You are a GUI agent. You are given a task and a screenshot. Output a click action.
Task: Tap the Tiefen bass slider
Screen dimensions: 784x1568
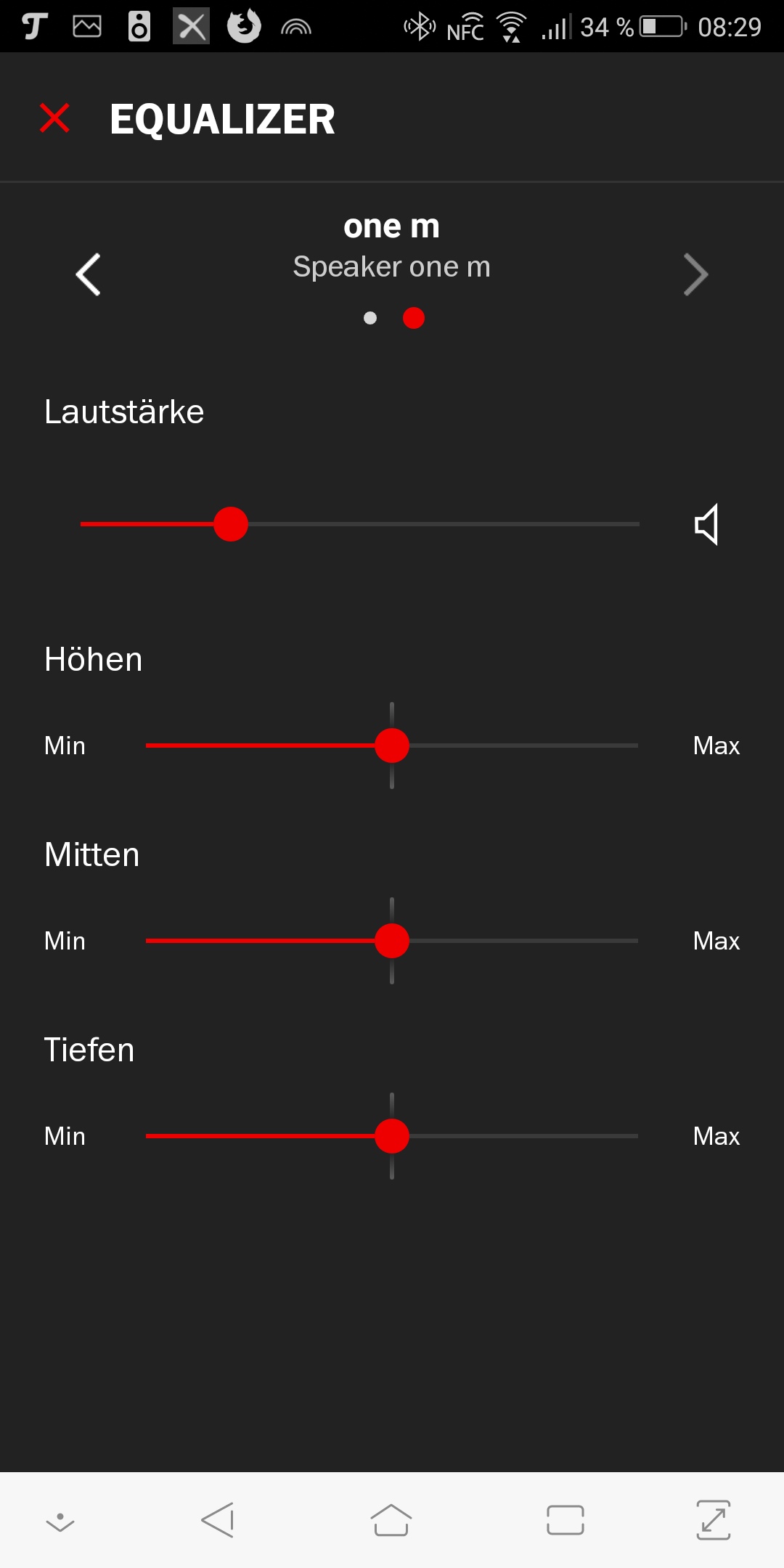pyautogui.click(x=392, y=1136)
